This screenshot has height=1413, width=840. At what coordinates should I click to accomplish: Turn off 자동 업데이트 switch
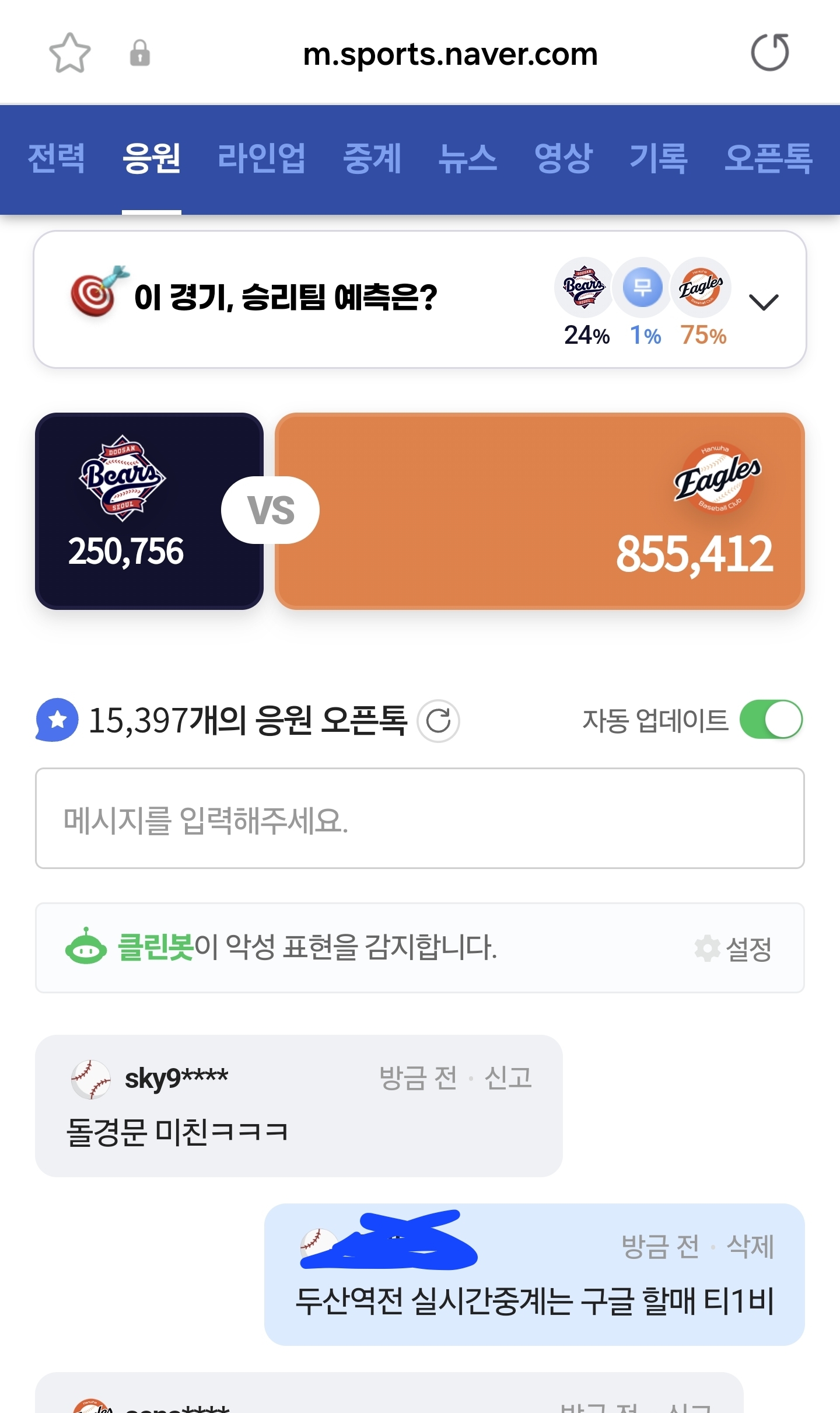tap(771, 720)
